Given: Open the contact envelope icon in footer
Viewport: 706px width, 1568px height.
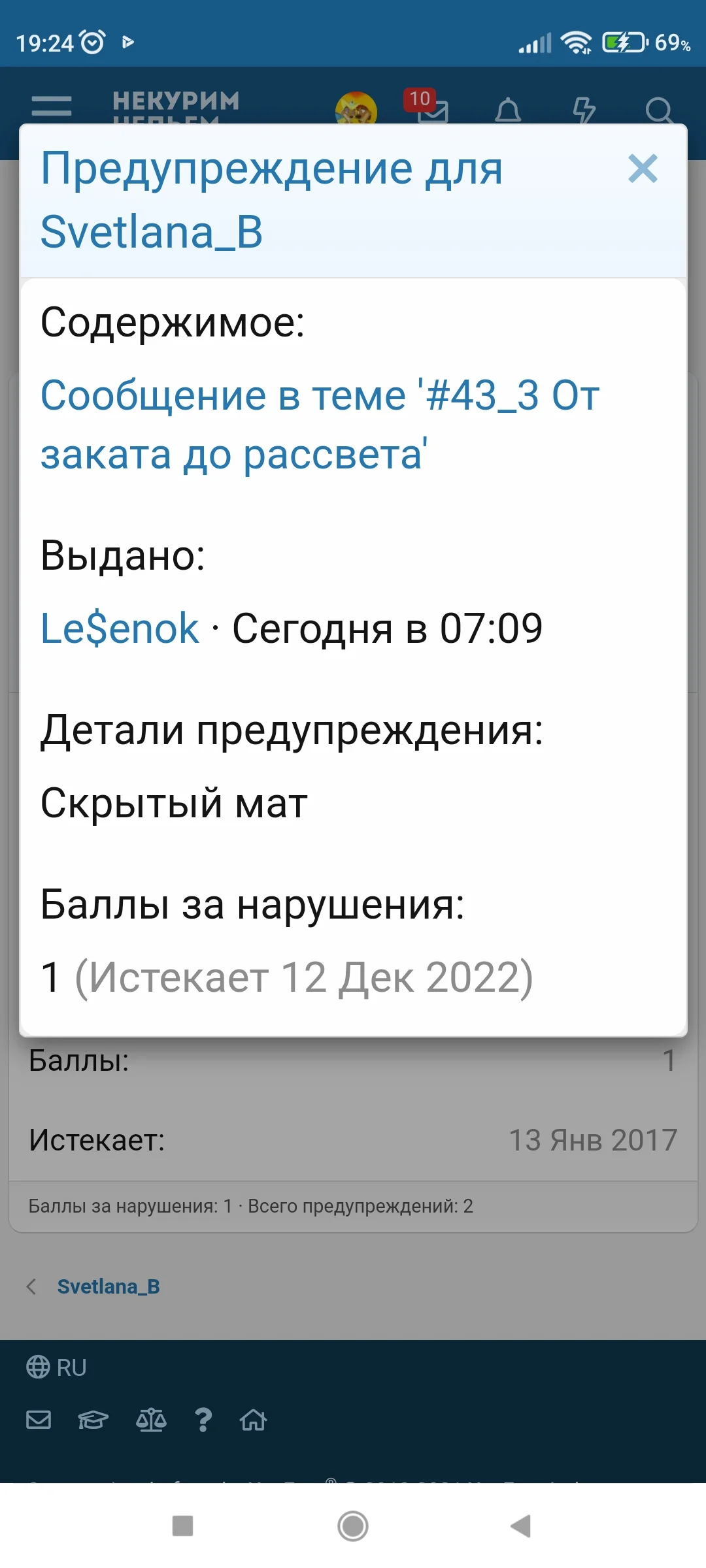Looking at the screenshot, I should (38, 1420).
